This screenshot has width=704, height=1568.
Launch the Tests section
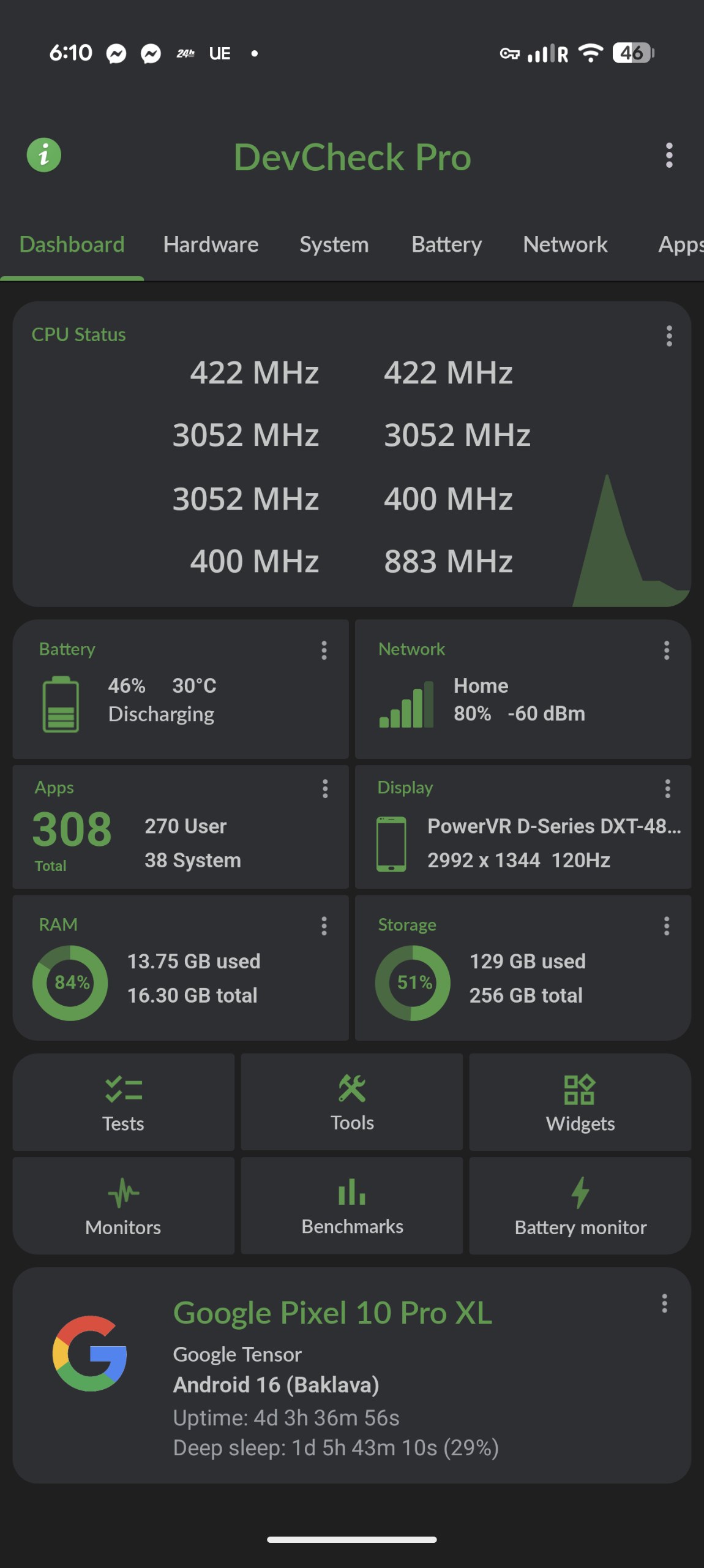tap(124, 1102)
